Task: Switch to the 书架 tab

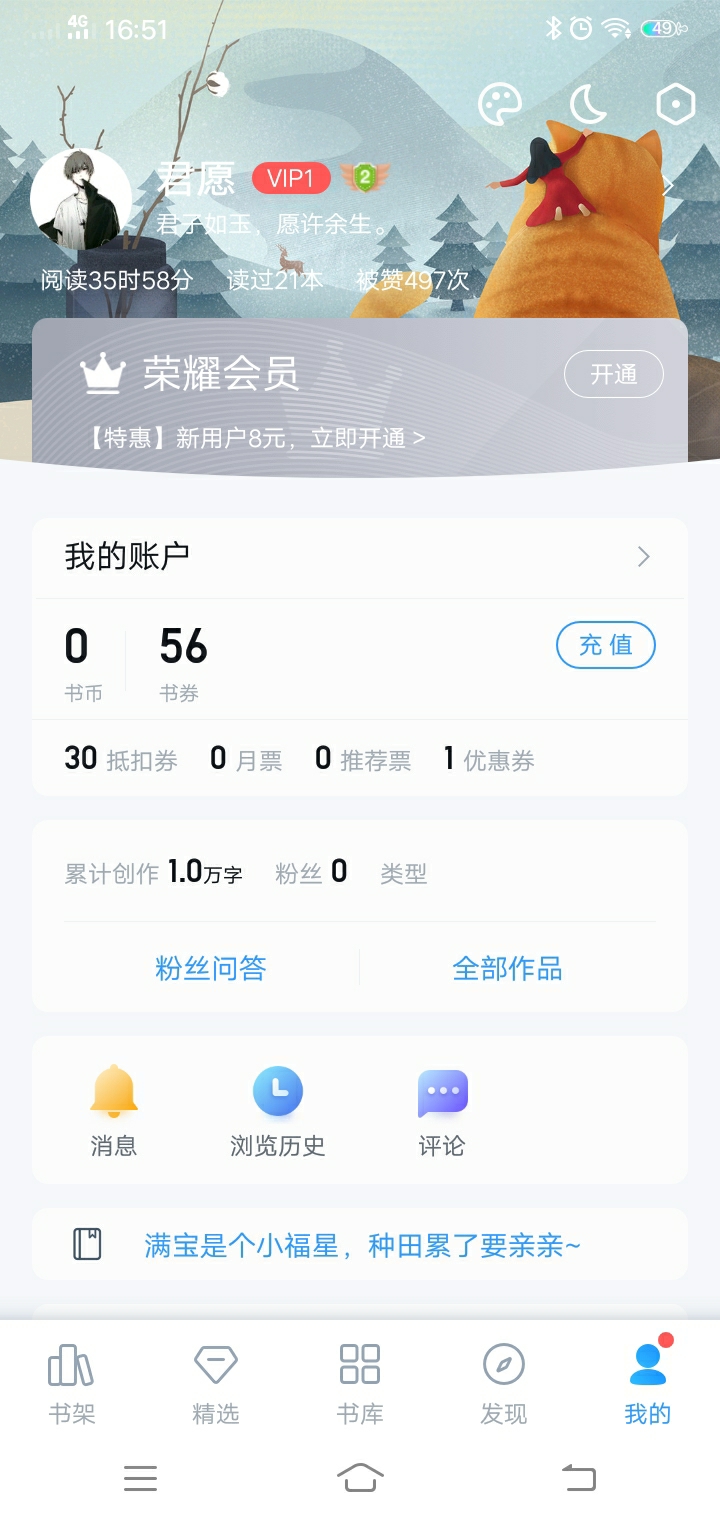Action: click(72, 1384)
